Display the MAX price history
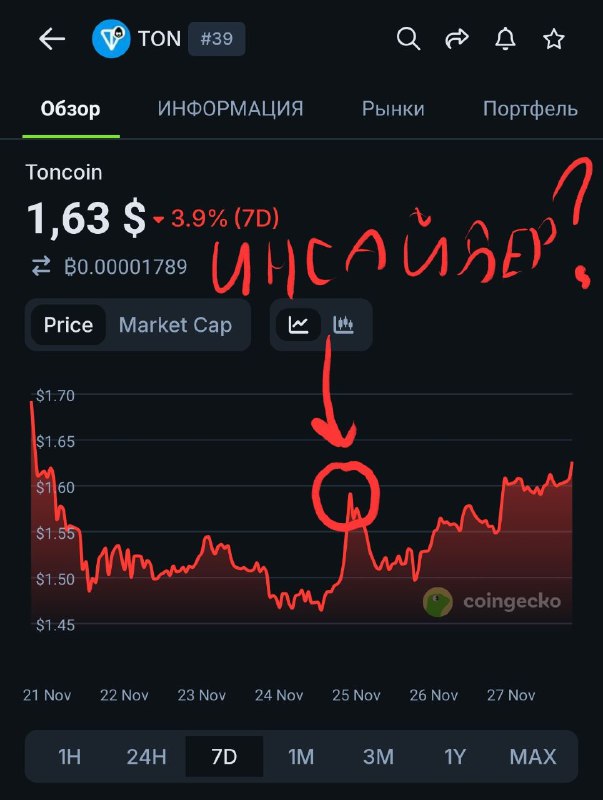603x800 pixels. pyautogui.click(x=532, y=756)
